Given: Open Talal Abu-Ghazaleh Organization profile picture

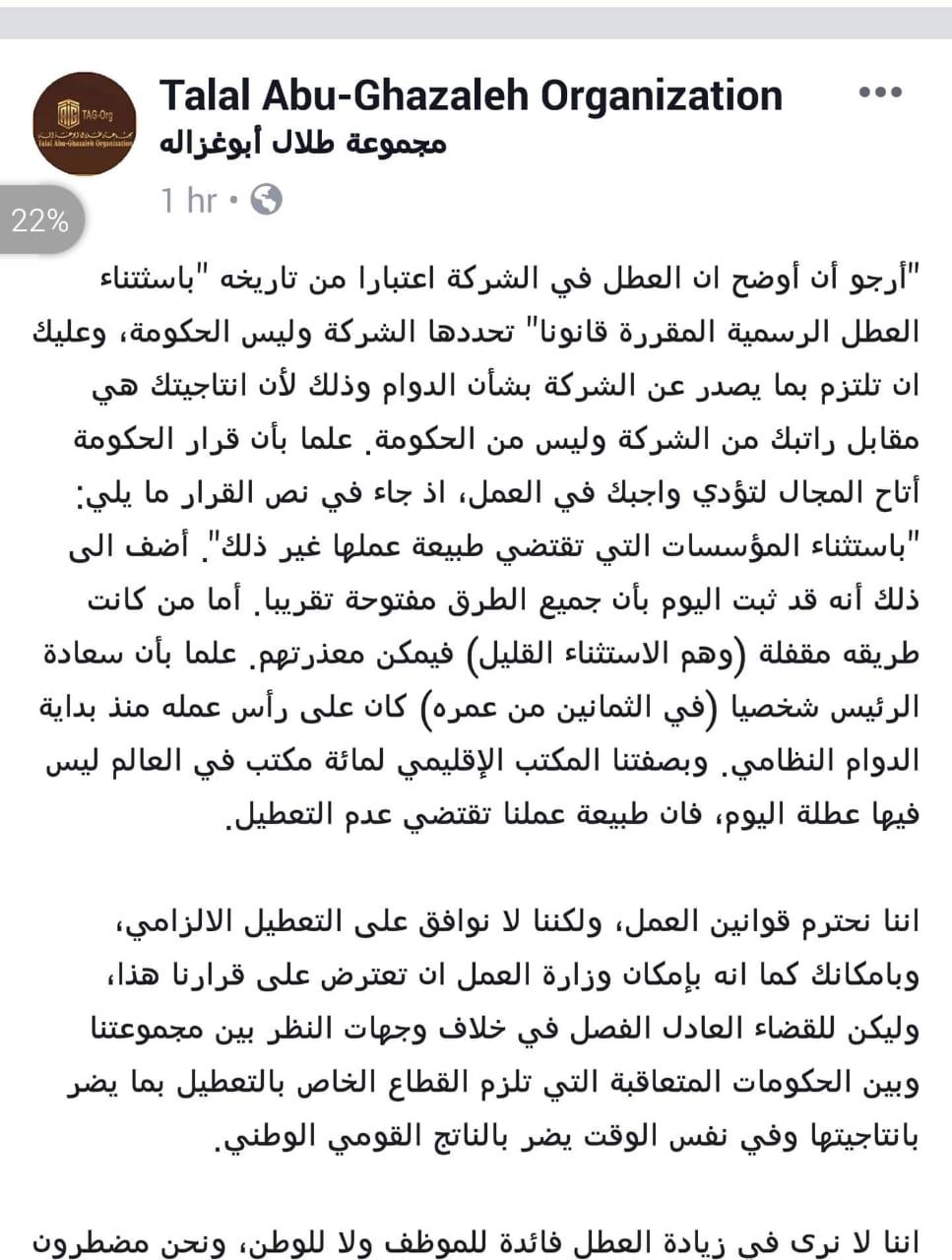Looking at the screenshot, I should click(85, 124).
